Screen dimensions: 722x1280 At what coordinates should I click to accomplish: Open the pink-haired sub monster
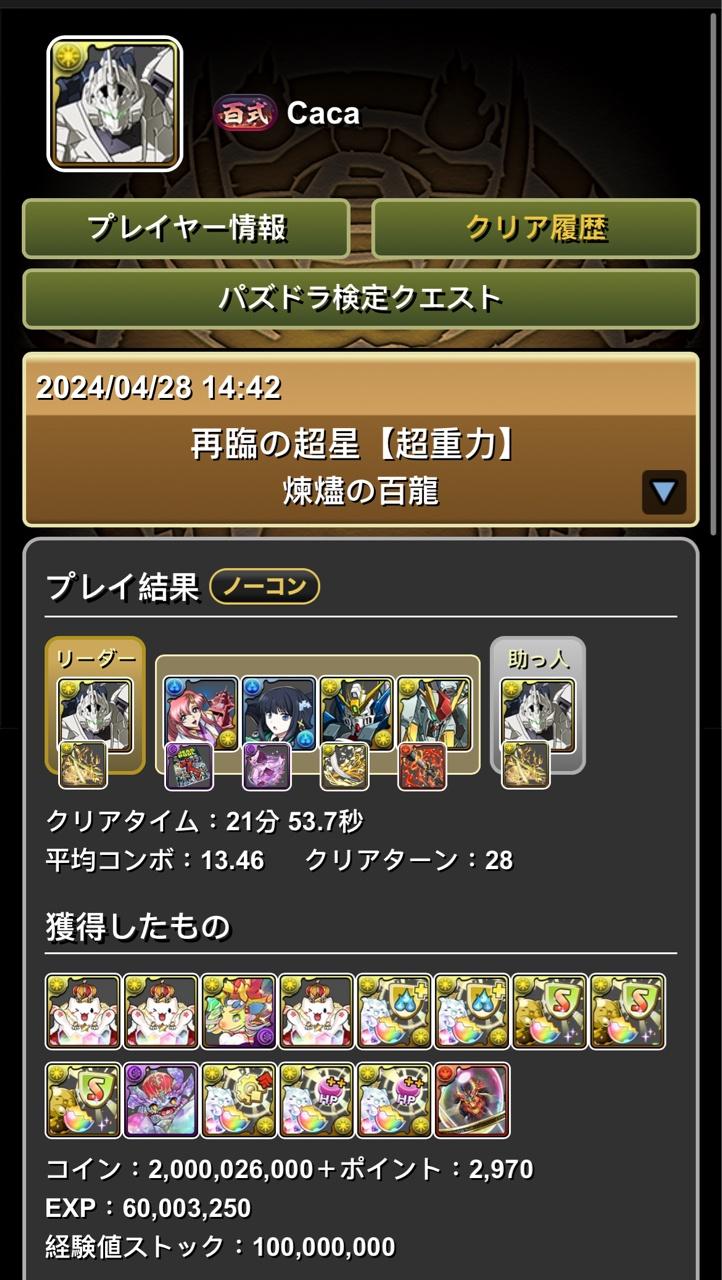[202, 714]
